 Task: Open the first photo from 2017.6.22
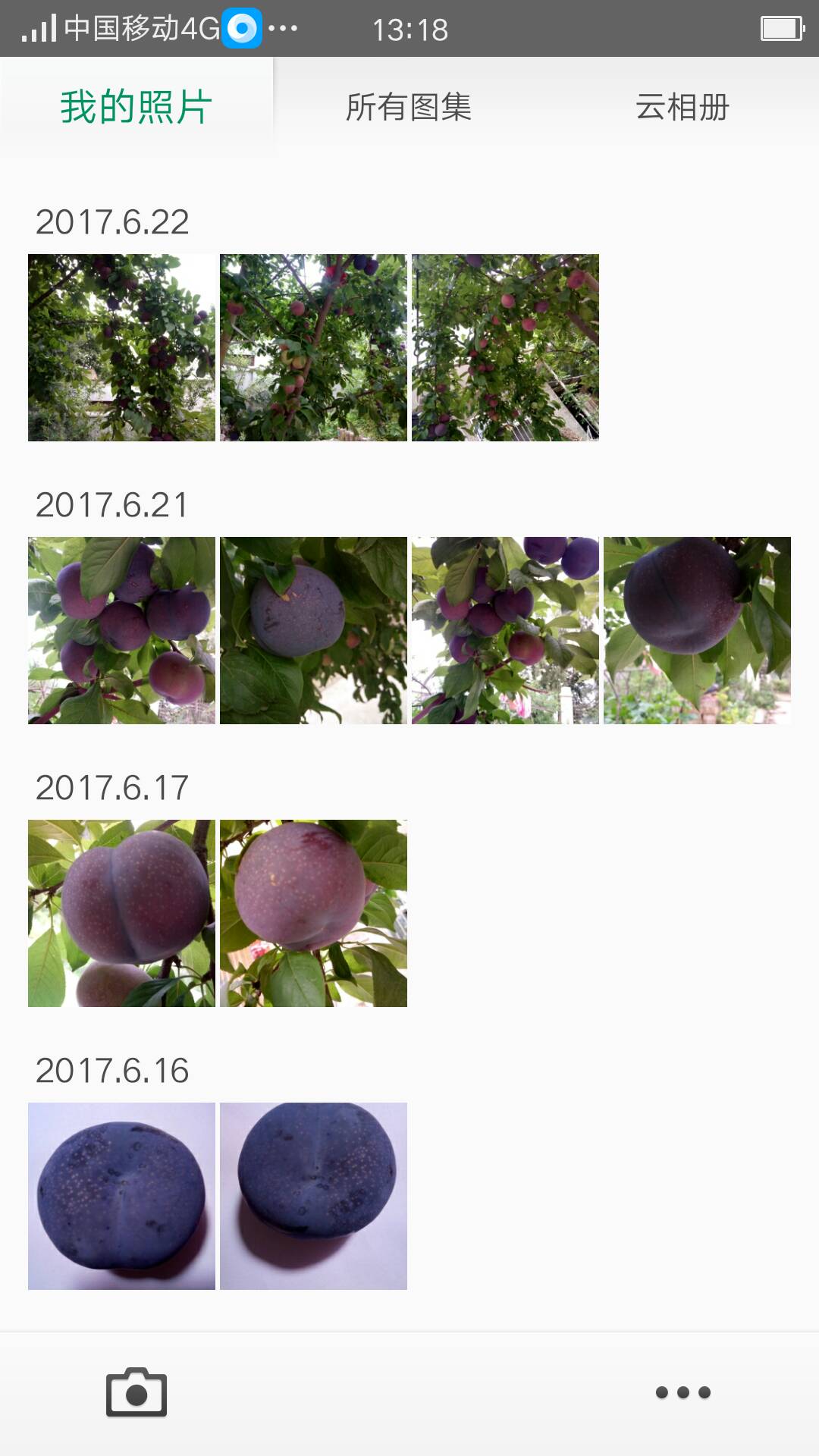121,347
